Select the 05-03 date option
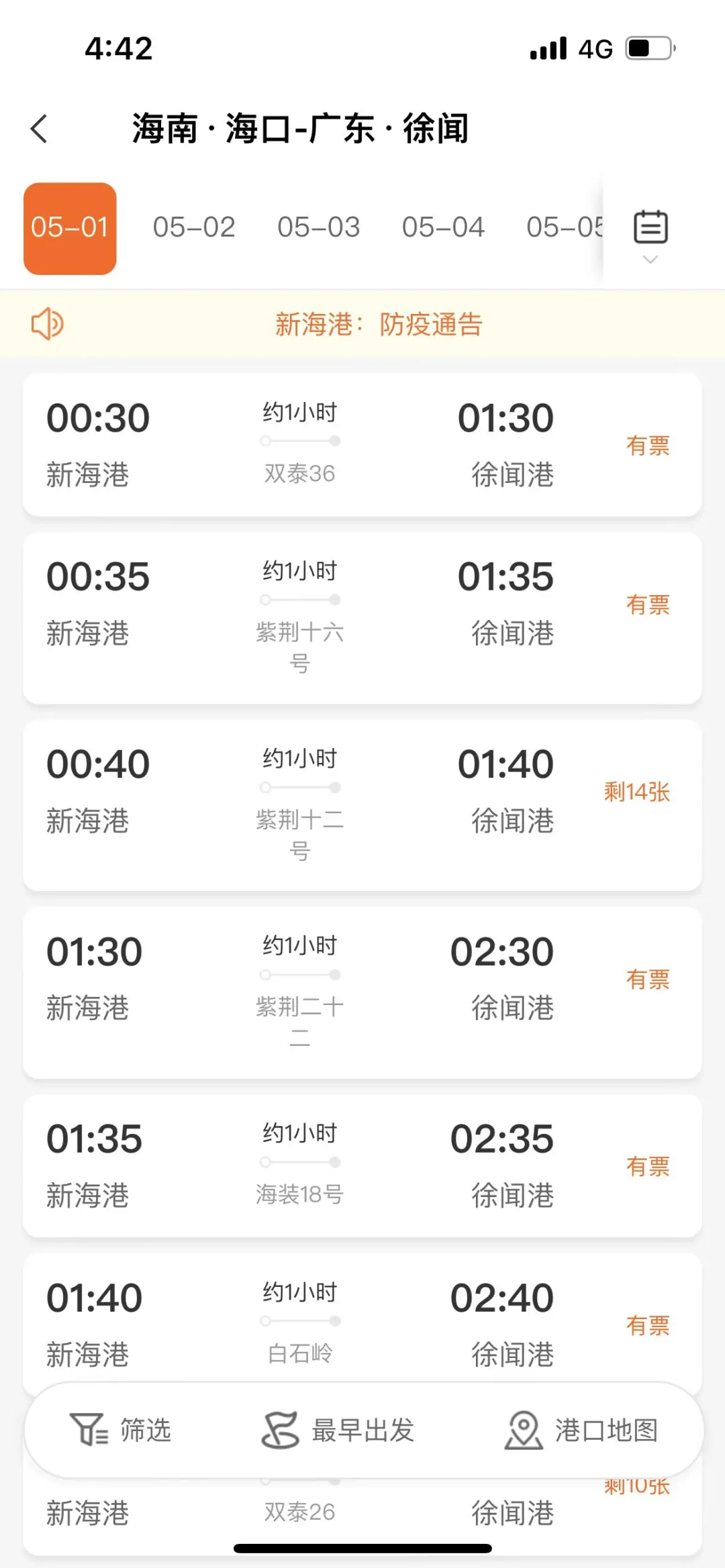725x1568 pixels. pyautogui.click(x=319, y=227)
